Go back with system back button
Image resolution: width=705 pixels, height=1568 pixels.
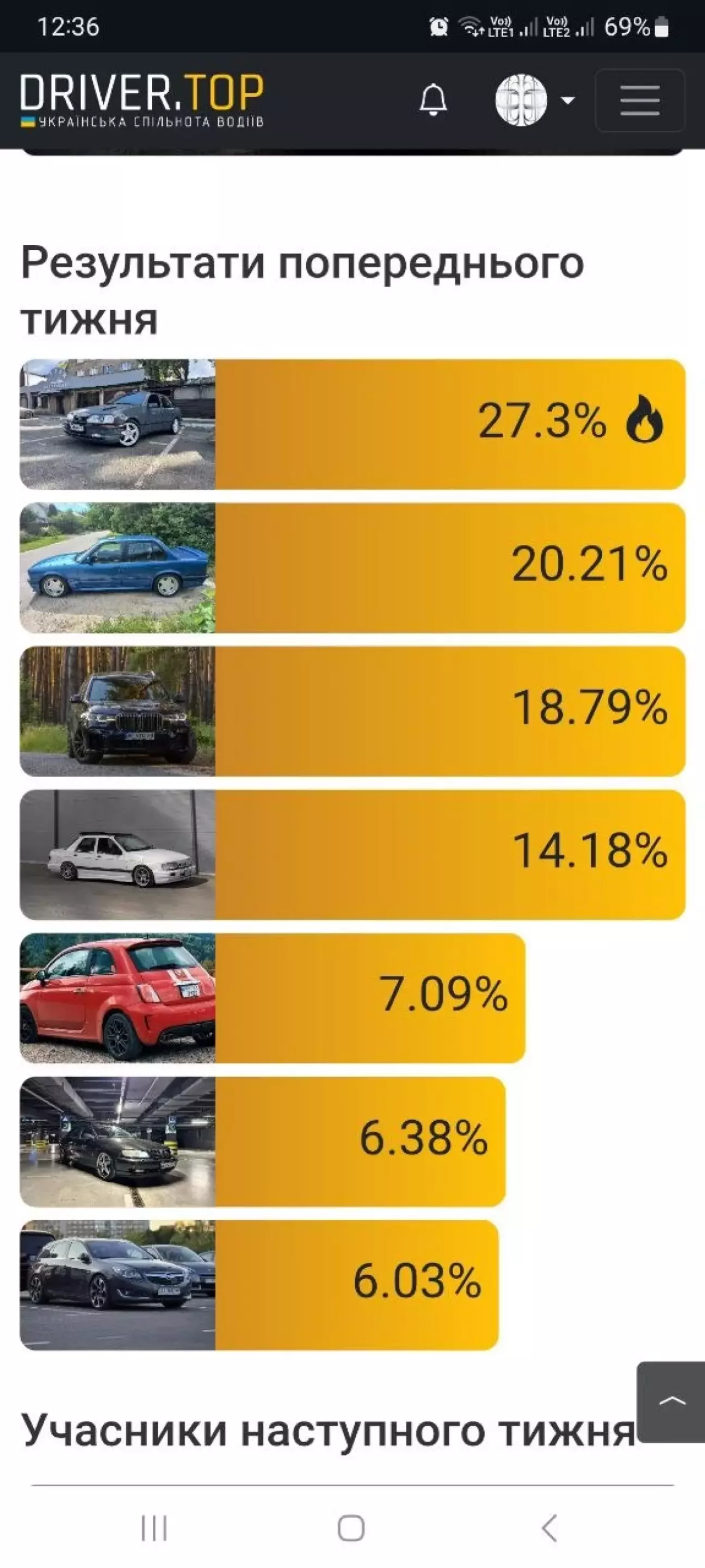pos(549,1528)
